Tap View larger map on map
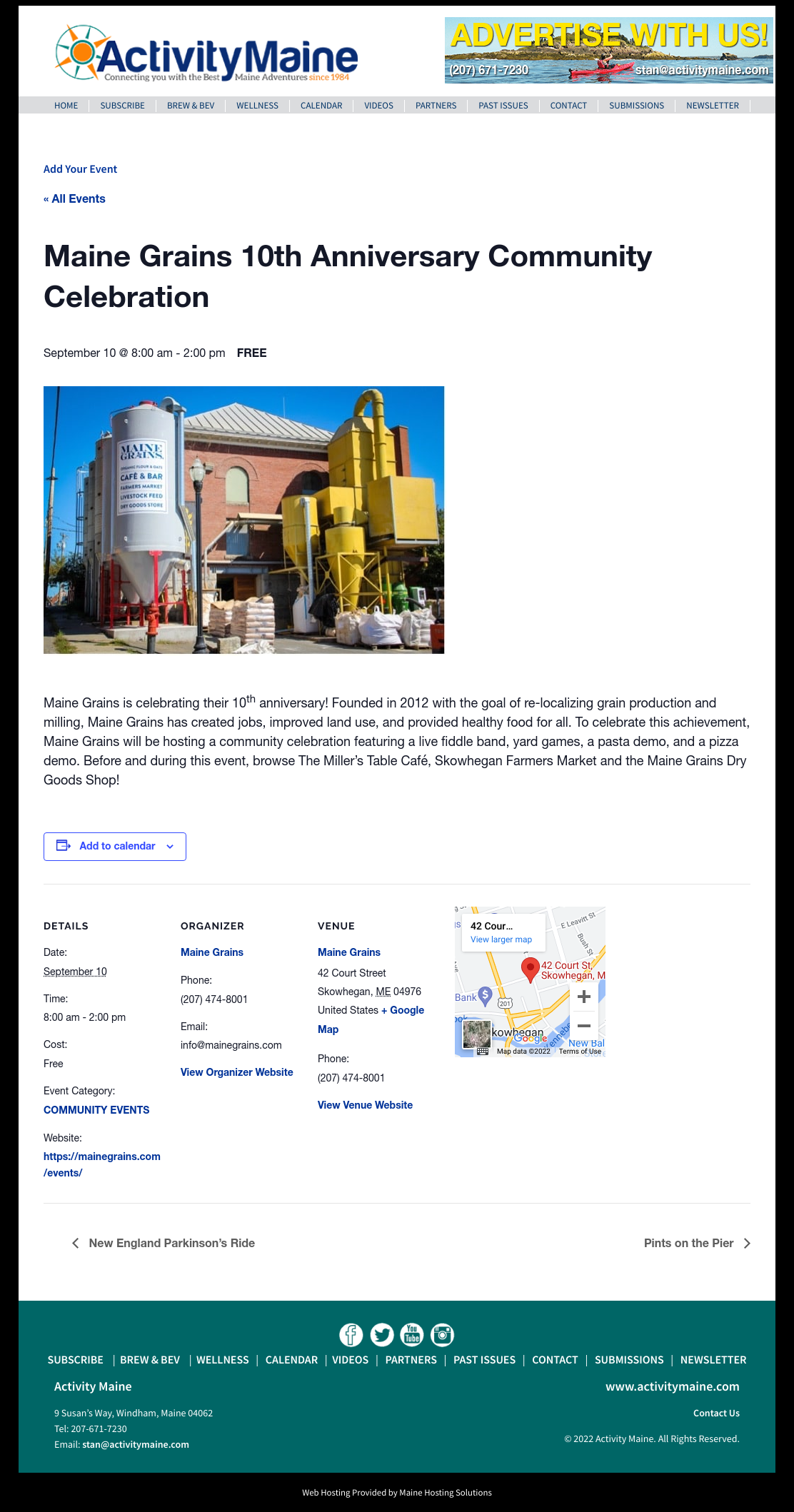The image size is (794, 1512). (x=501, y=939)
